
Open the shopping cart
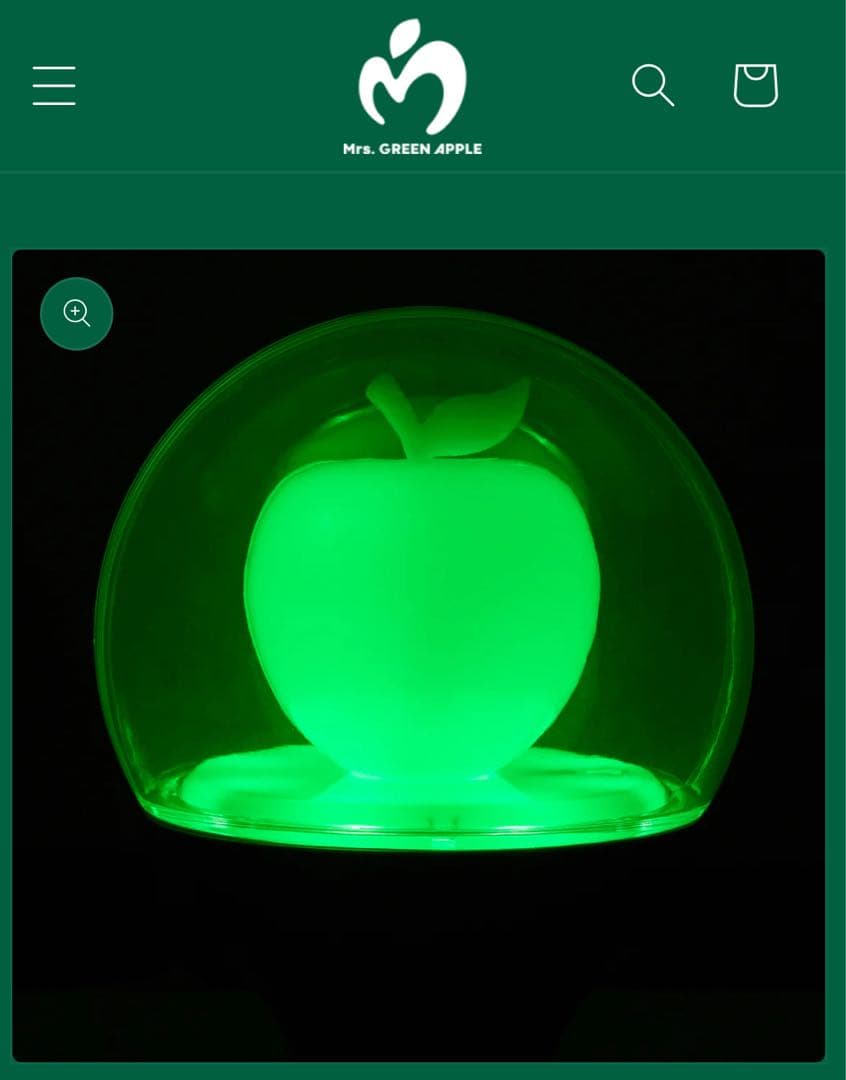[x=755, y=86]
